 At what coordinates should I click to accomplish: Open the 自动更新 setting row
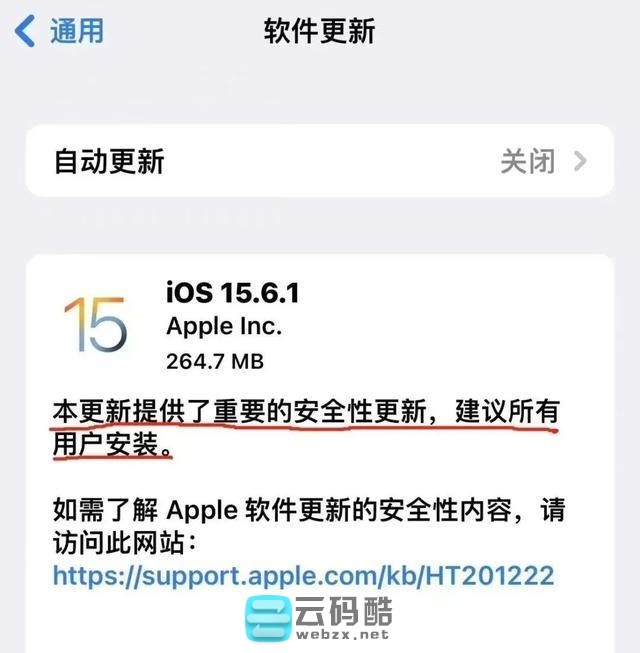(x=319, y=161)
